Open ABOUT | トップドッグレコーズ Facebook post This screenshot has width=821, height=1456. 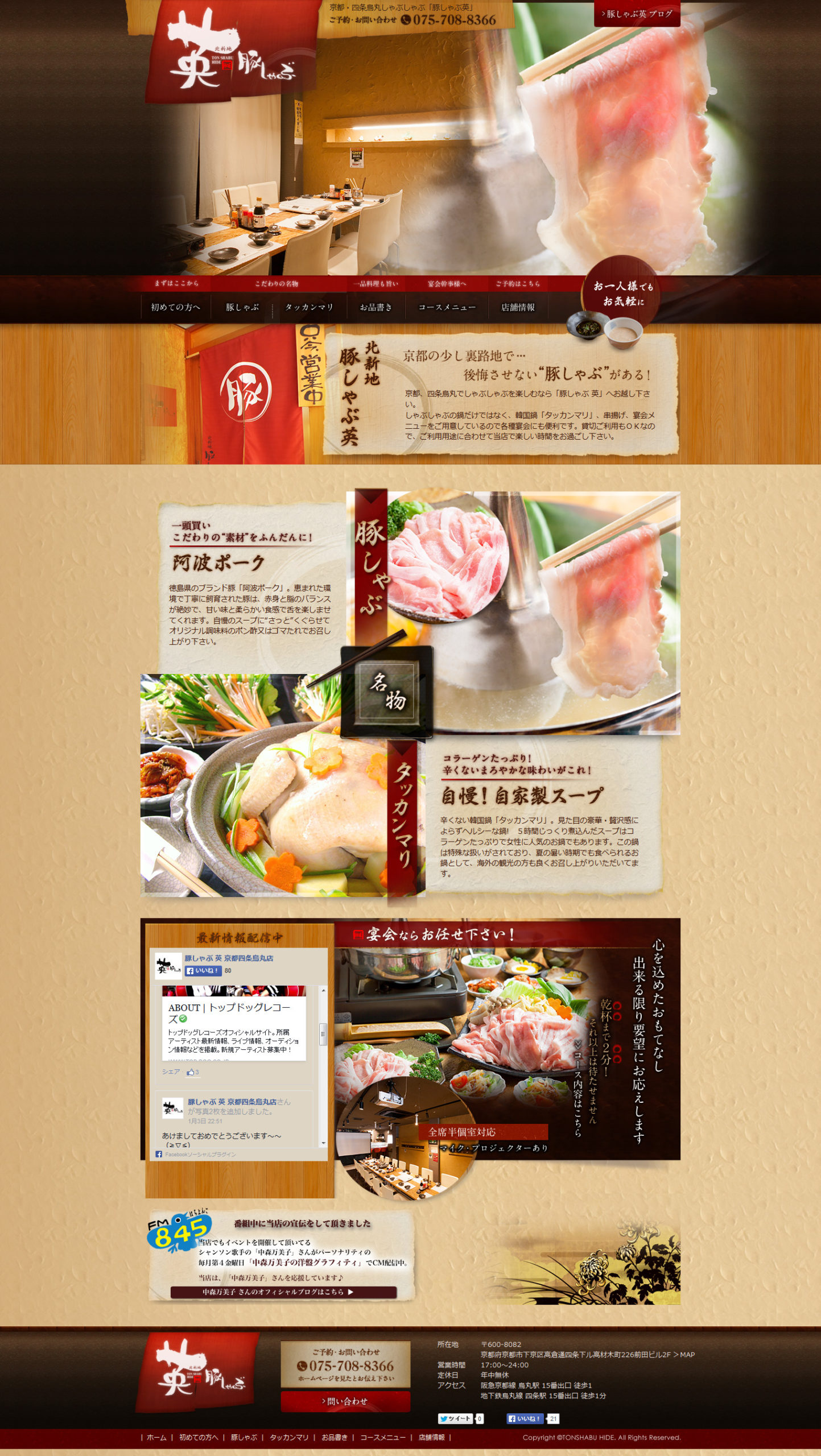pyautogui.click(x=229, y=1012)
